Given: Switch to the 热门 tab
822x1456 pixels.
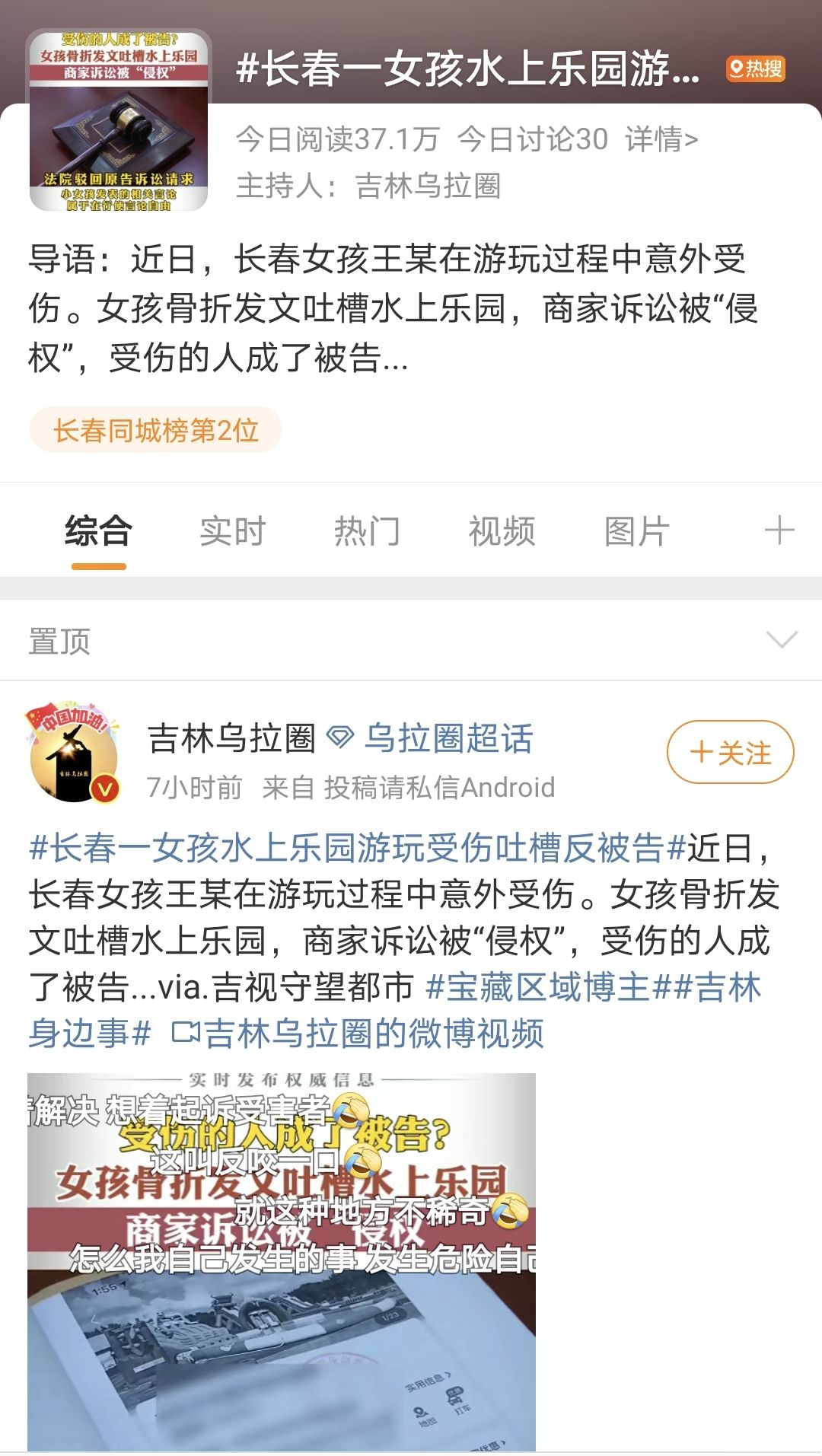Looking at the screenshot, I should (367, 530).
